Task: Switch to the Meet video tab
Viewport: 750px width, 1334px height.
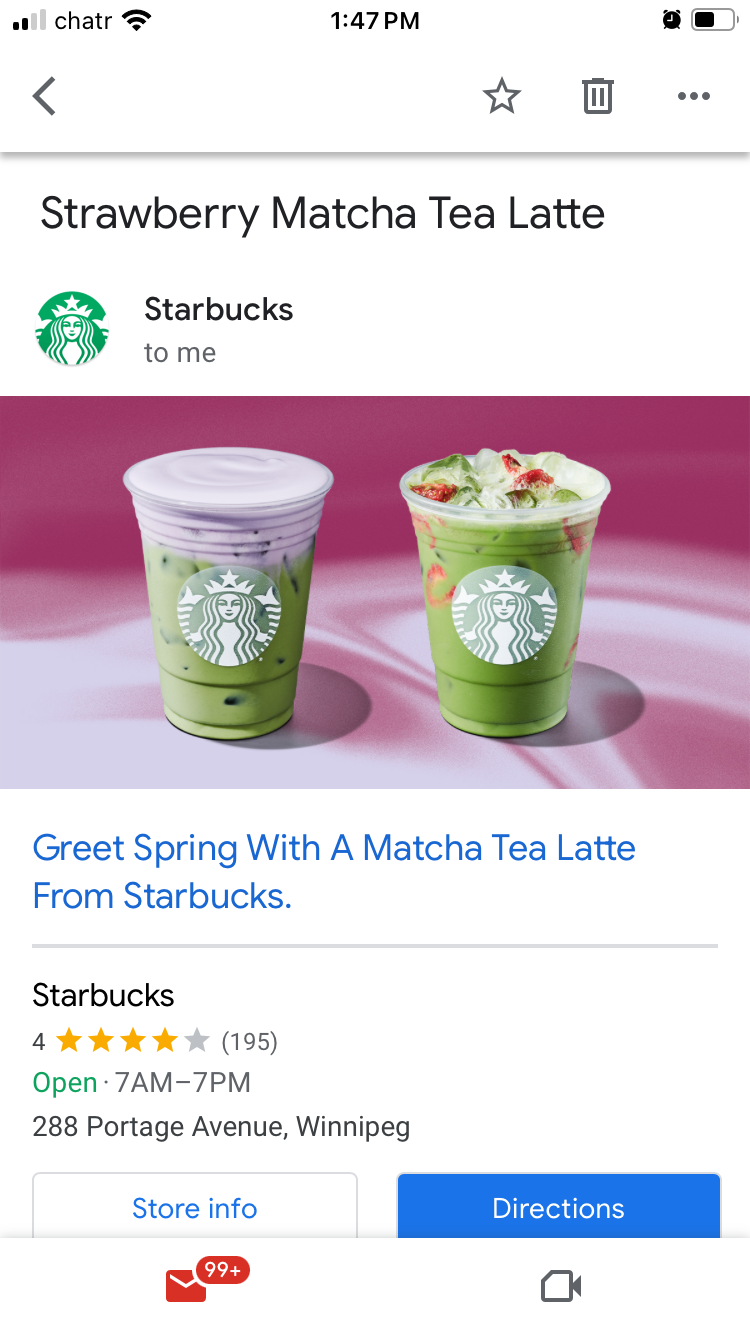Action: coord(561,1285)
